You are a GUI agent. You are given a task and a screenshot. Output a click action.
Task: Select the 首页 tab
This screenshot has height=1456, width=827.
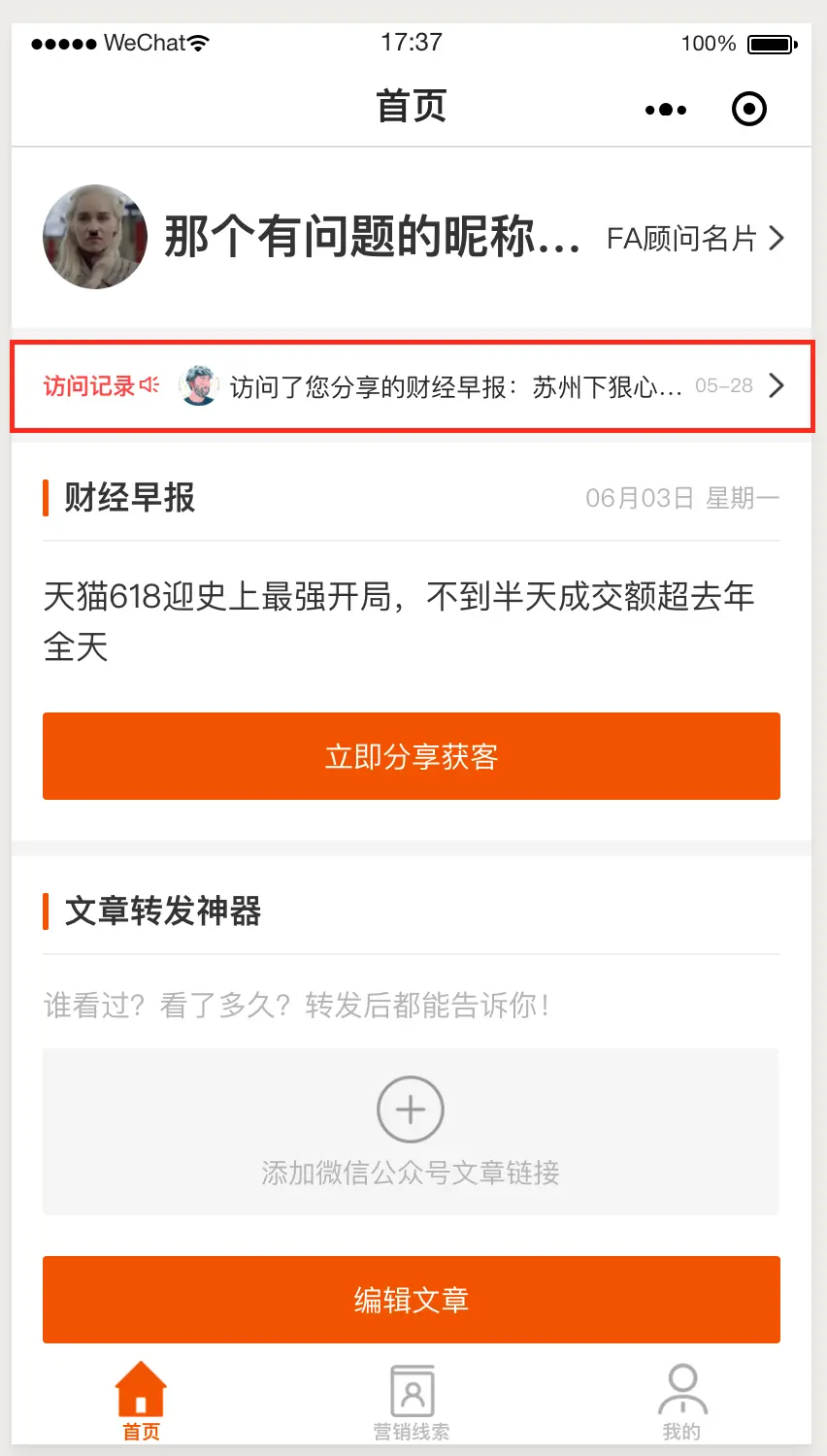click(x=141, y=1403)
